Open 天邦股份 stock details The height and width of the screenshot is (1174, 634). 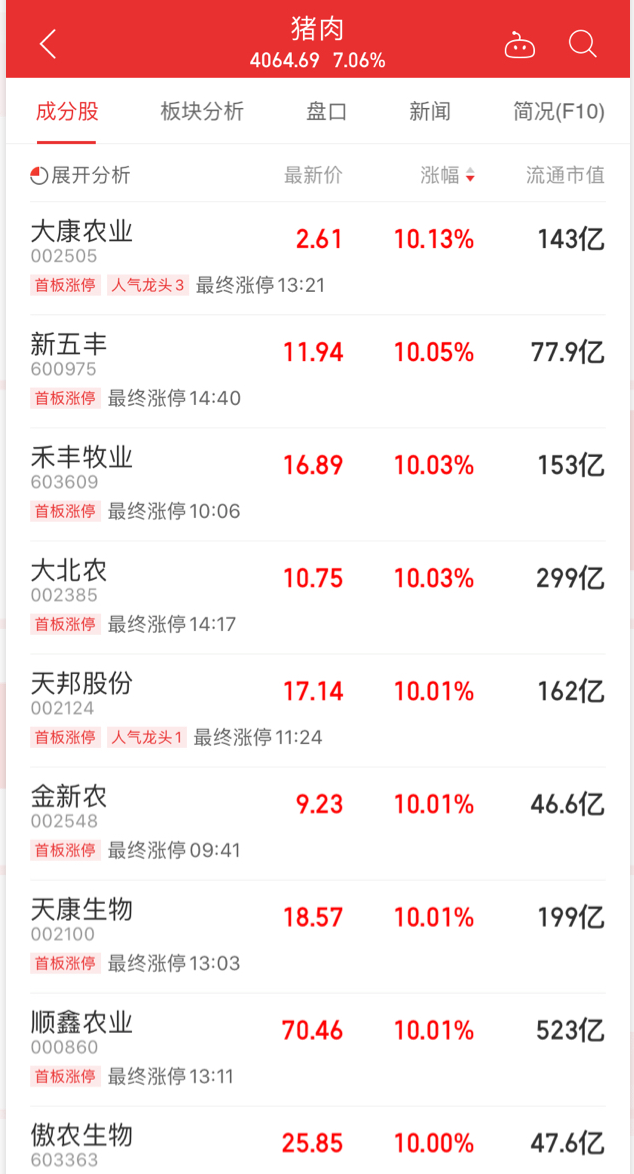point(82,684)
